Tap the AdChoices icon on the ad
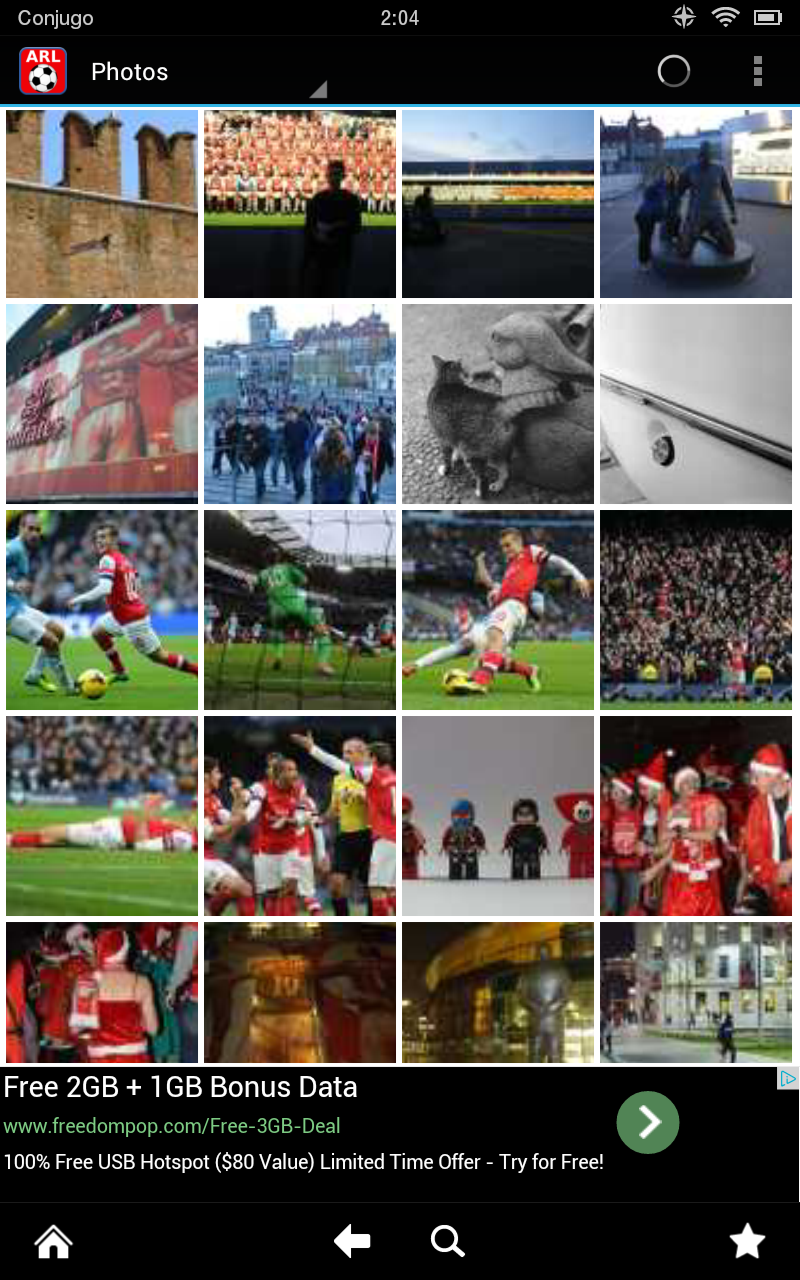 click(789, 1076)
